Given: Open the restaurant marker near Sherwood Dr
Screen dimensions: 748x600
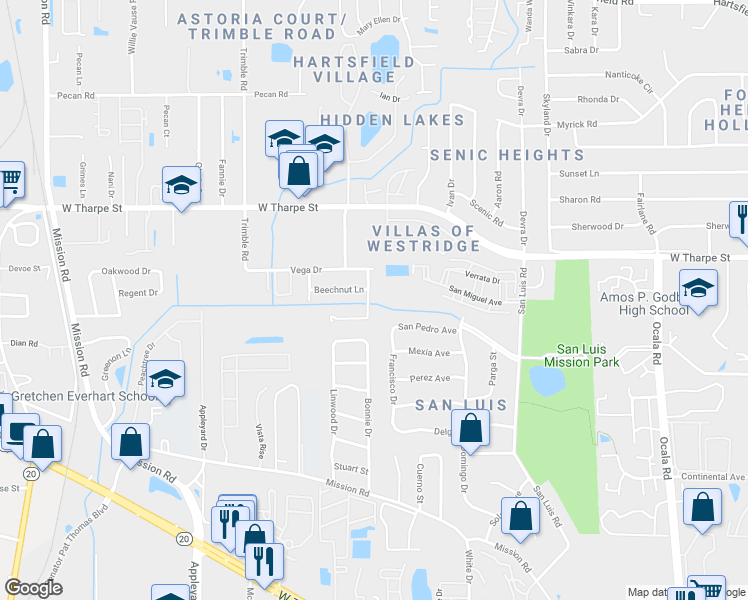Looking at the screenshot, I should click(x=739, y=220).
